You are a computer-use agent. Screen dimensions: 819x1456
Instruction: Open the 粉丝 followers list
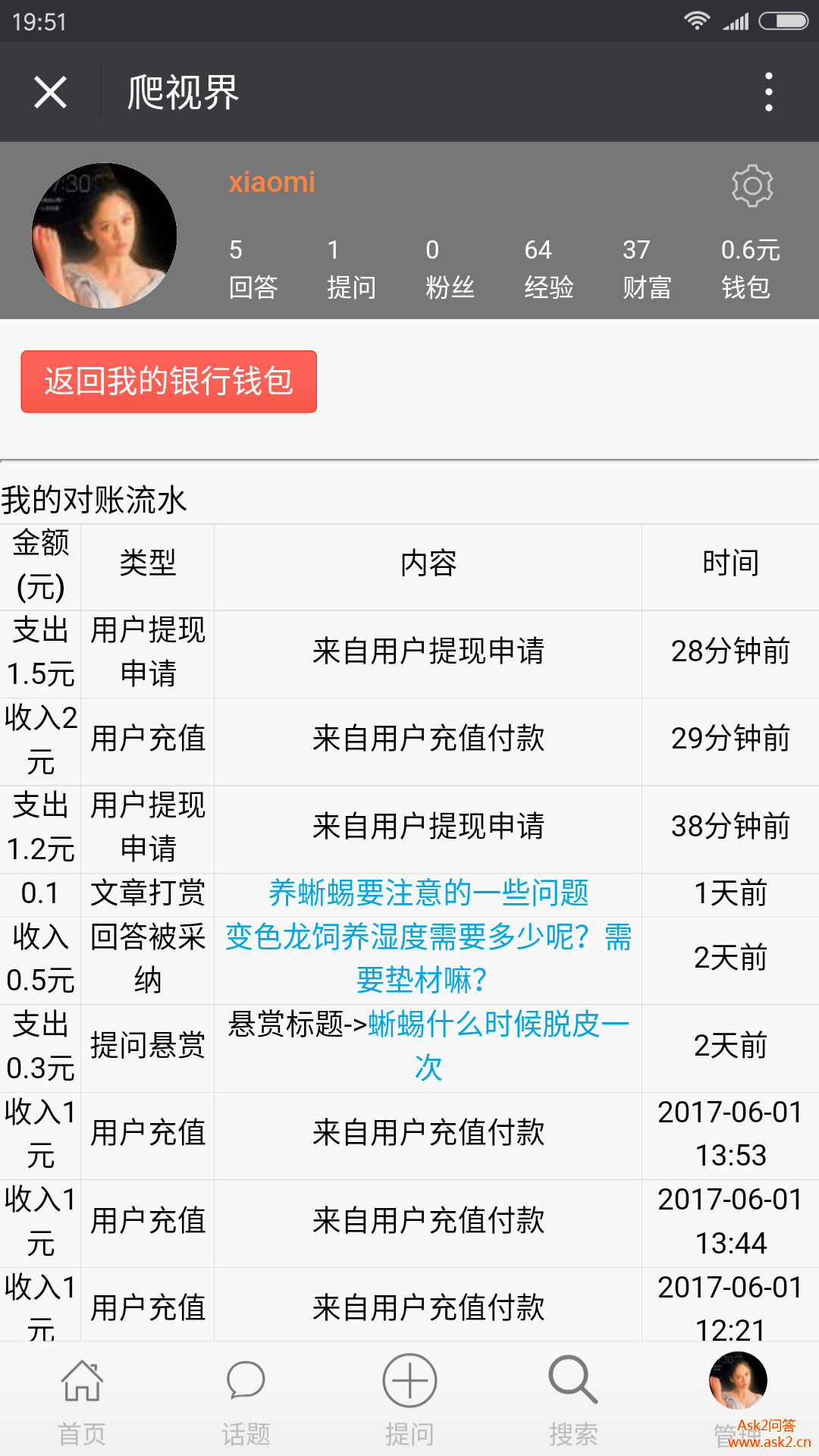click(450, 268)
